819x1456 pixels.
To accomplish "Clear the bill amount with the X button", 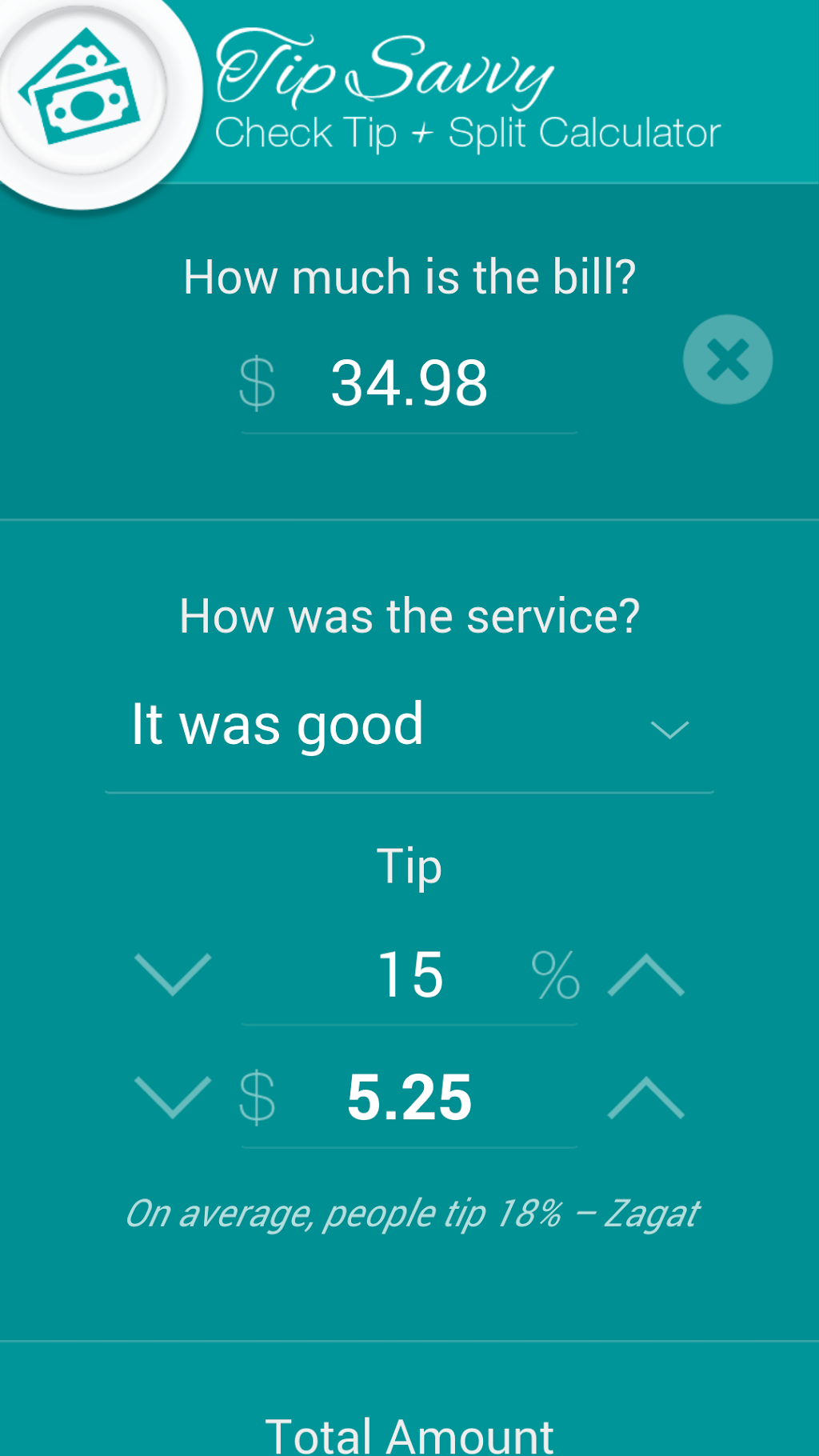I will pos(727,359).
